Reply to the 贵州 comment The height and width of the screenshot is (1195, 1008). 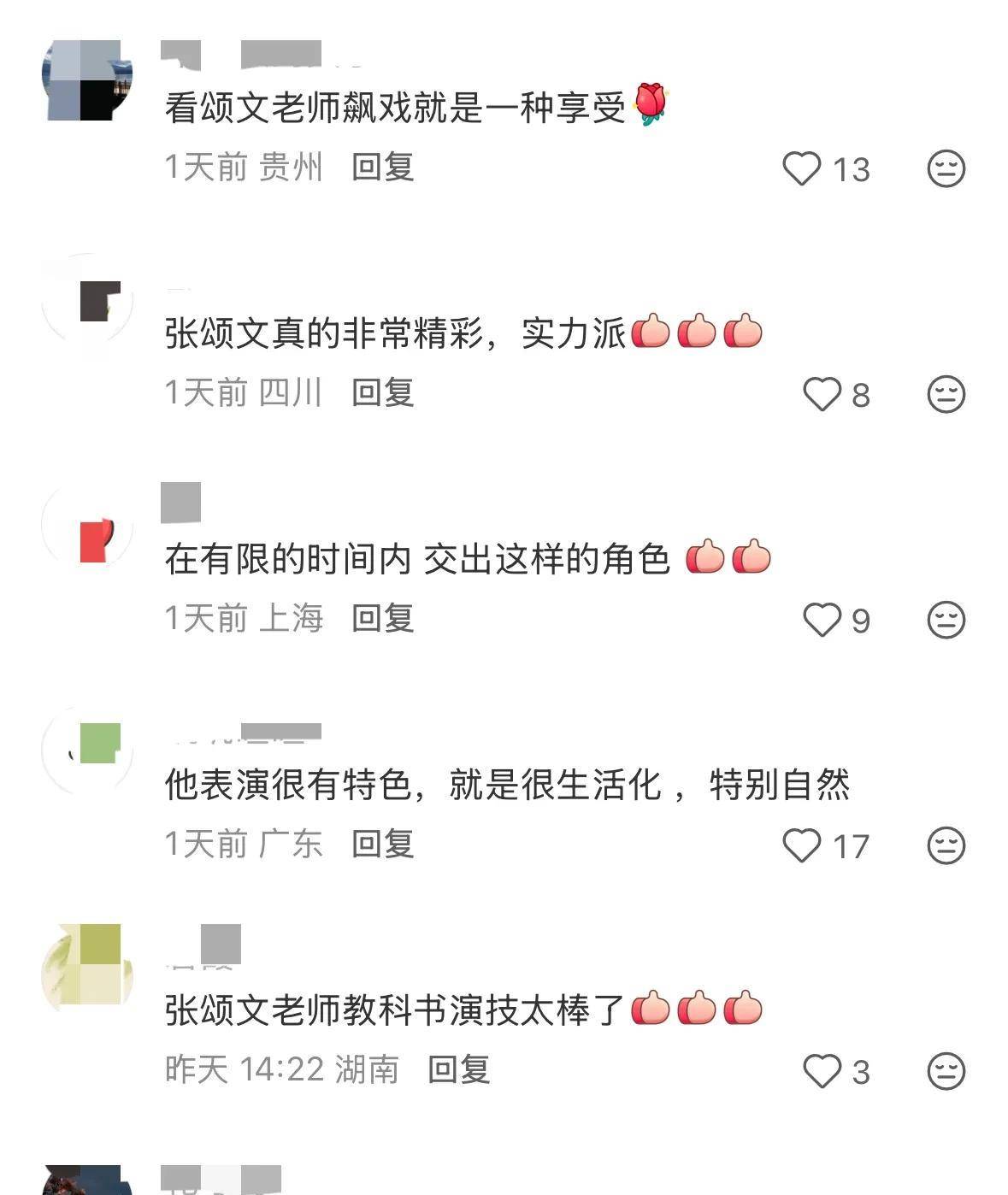coord(382,167)
